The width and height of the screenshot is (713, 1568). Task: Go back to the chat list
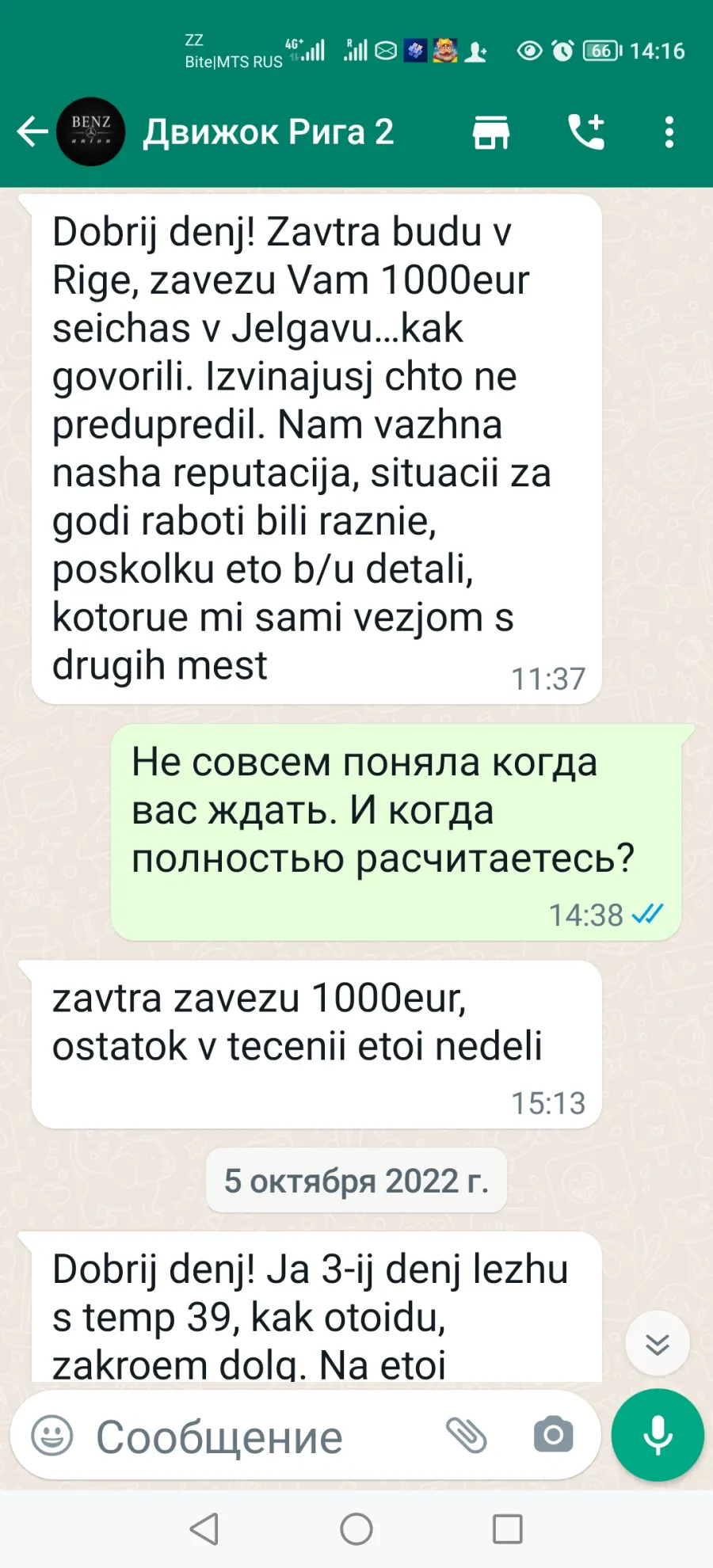[32, 131]
